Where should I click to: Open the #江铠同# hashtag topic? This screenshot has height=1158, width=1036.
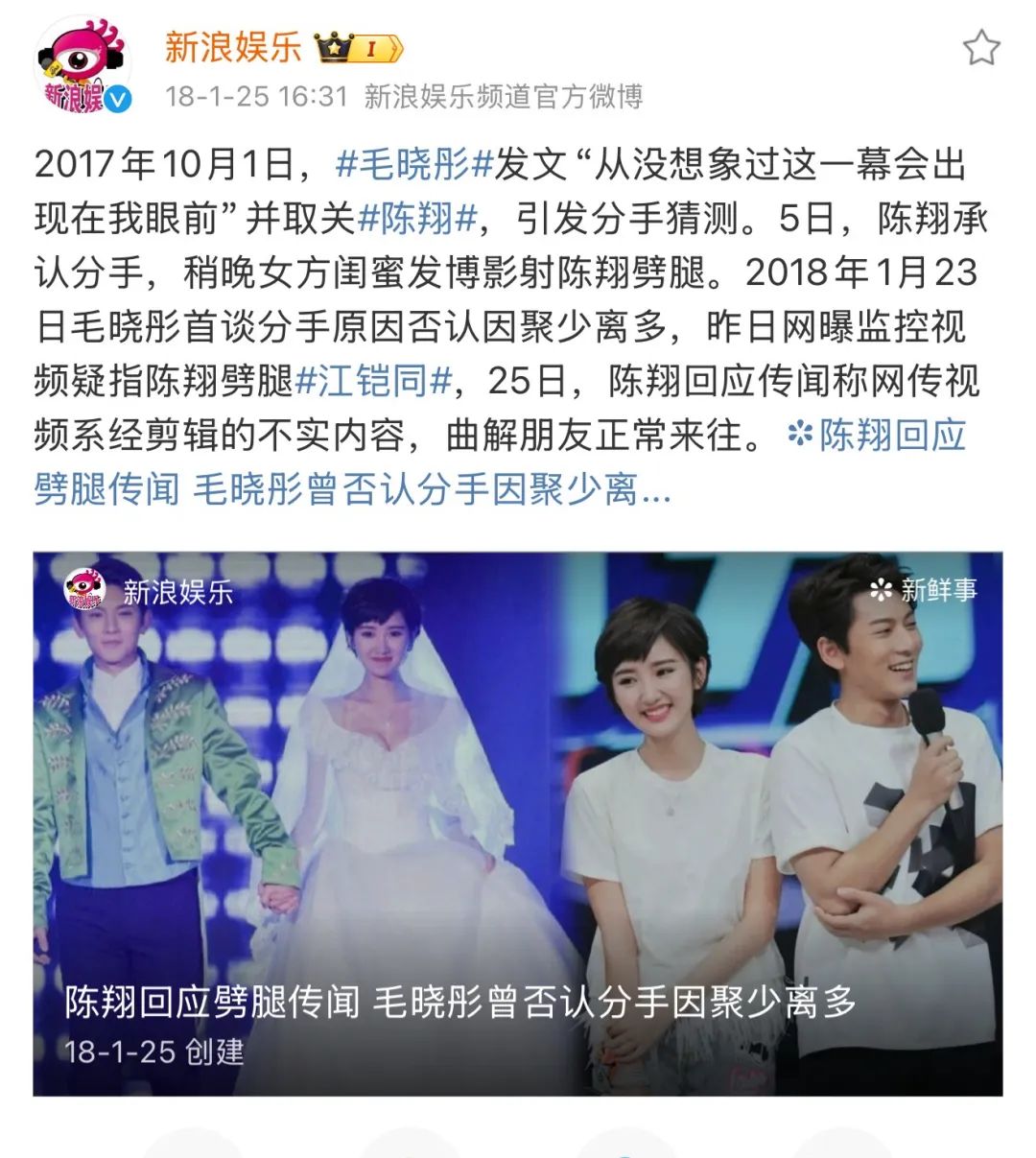click(x=374, y=381)
